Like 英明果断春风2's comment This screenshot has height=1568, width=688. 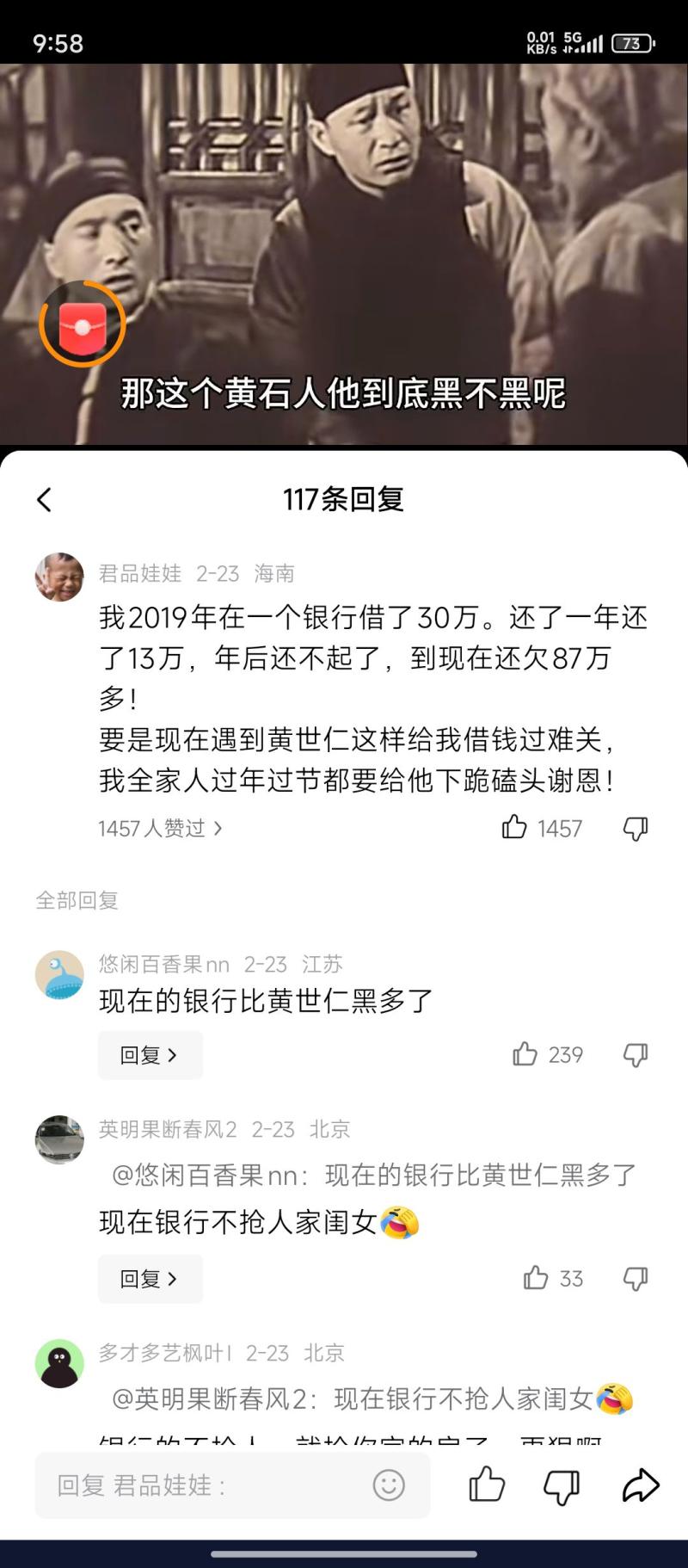[535, 1278]
